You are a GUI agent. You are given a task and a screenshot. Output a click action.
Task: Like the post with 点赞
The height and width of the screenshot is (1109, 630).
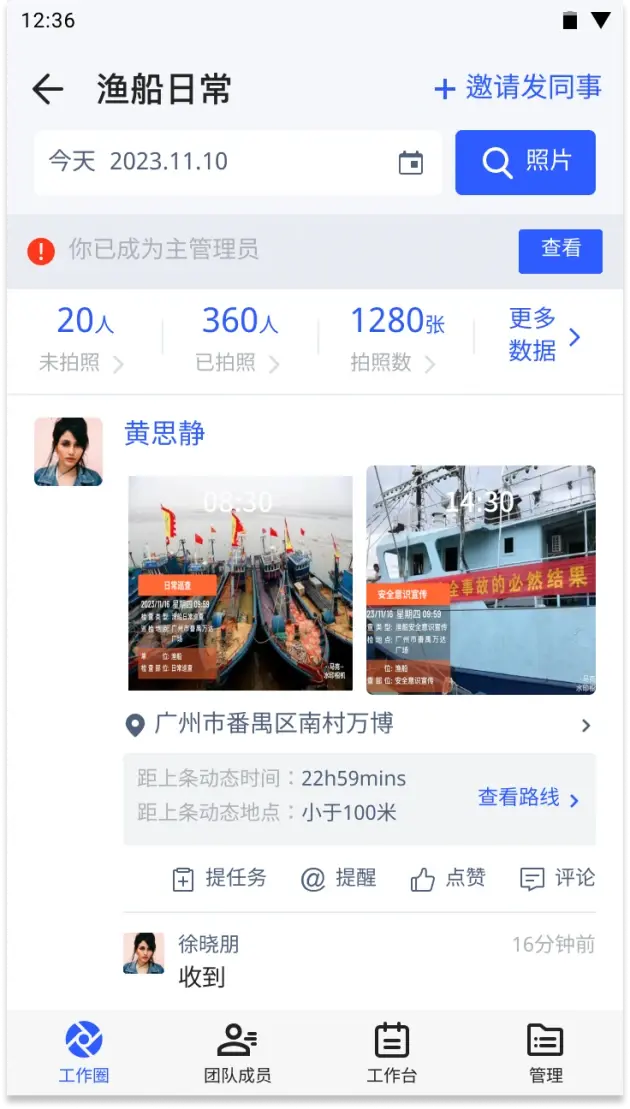pyautogui.click(x=448, y=878)
